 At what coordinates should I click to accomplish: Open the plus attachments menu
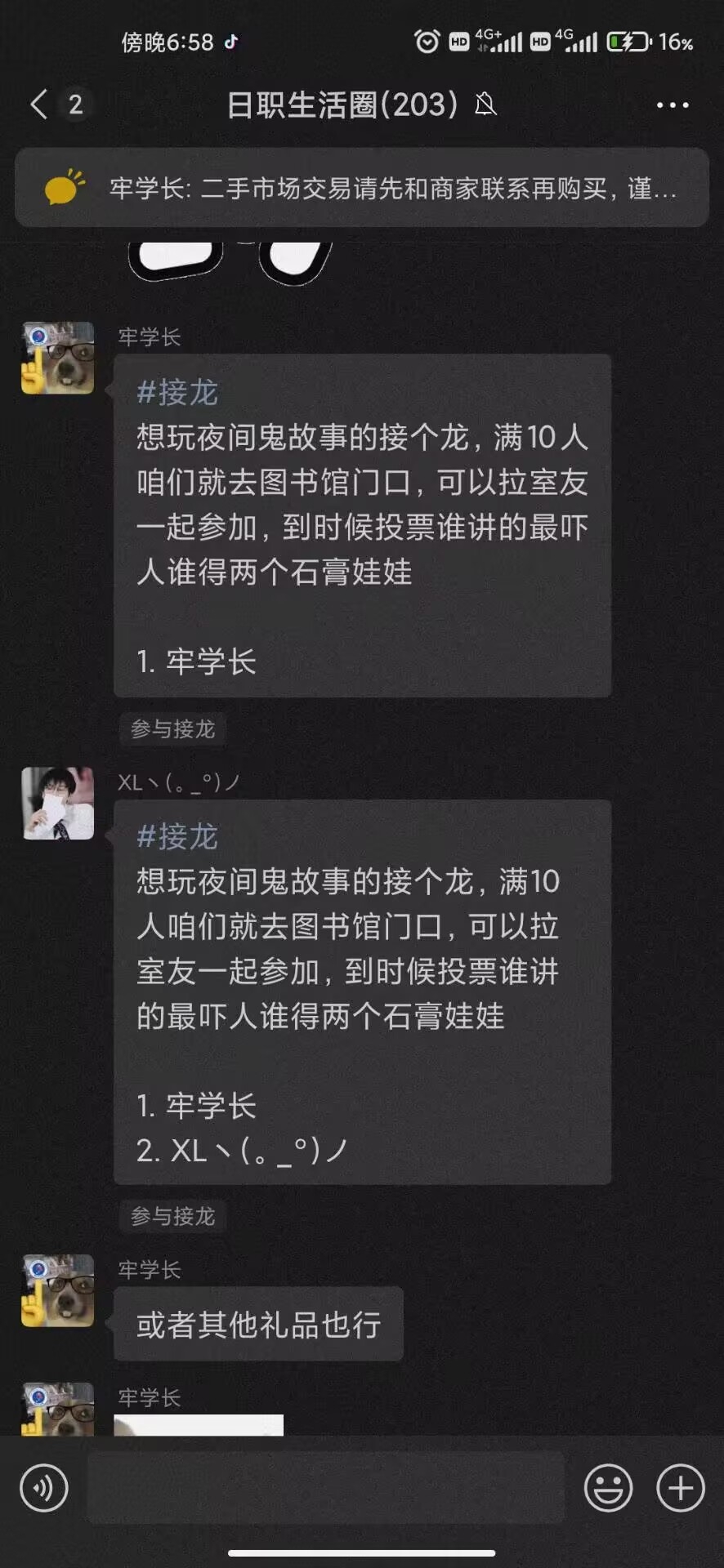pos(680,1488)
